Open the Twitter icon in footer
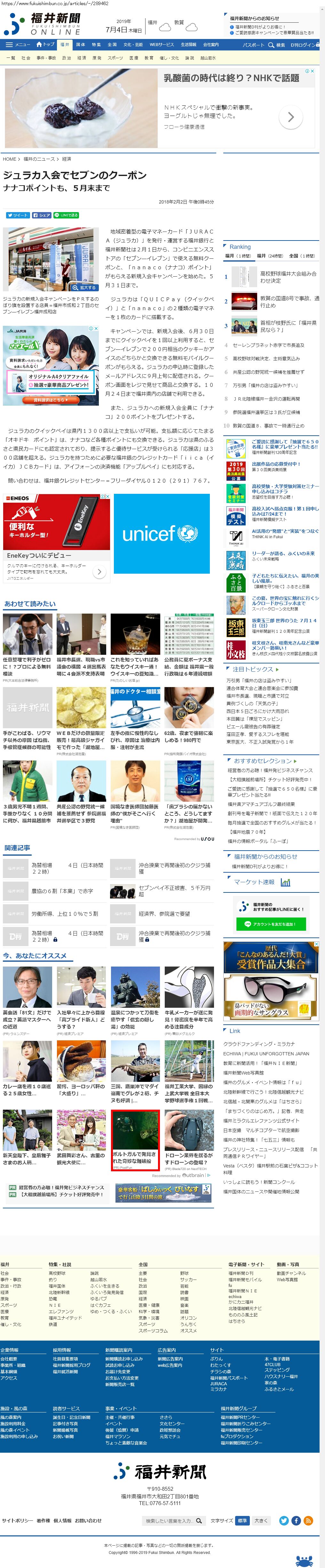 click(283, 1520)
